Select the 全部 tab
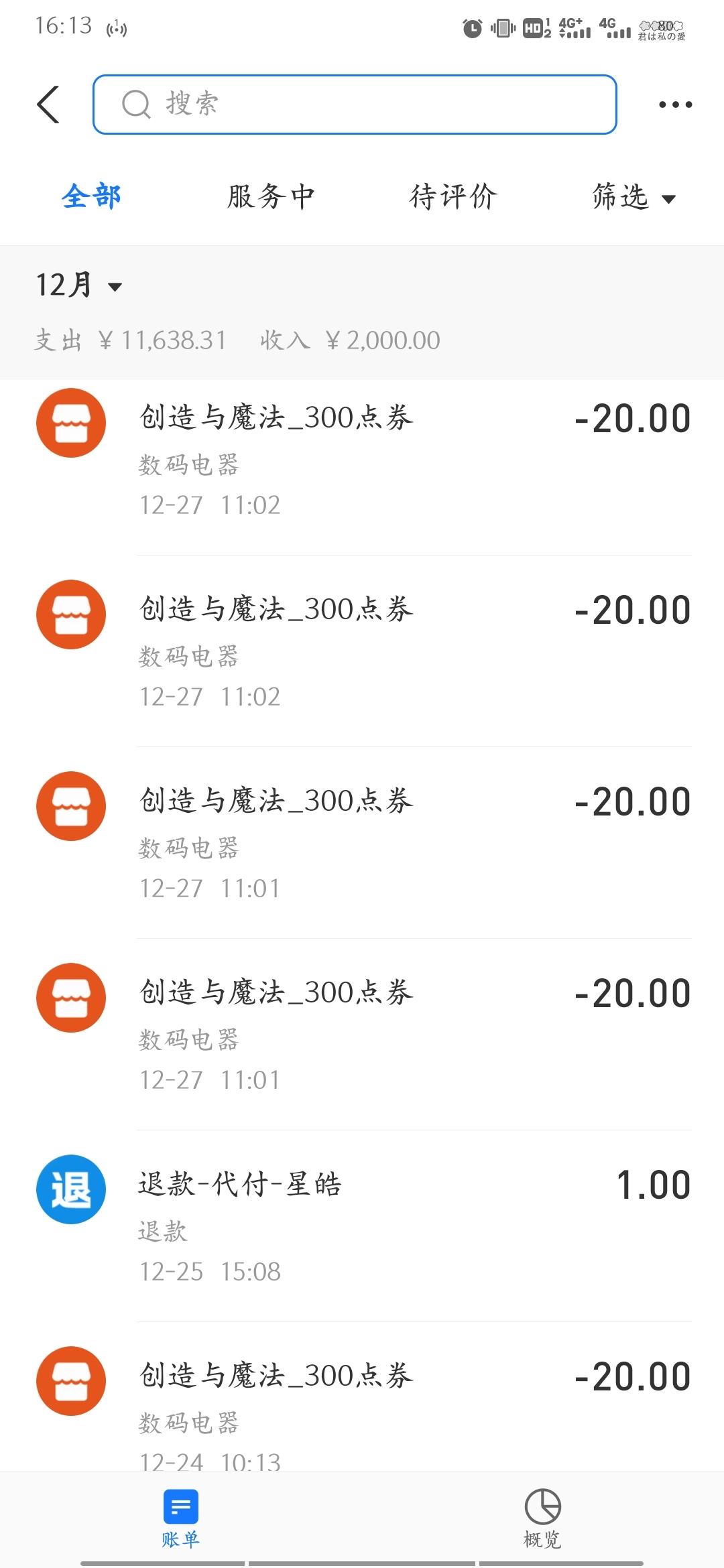This screenshot has height=1568, width=724. point(91,197)
